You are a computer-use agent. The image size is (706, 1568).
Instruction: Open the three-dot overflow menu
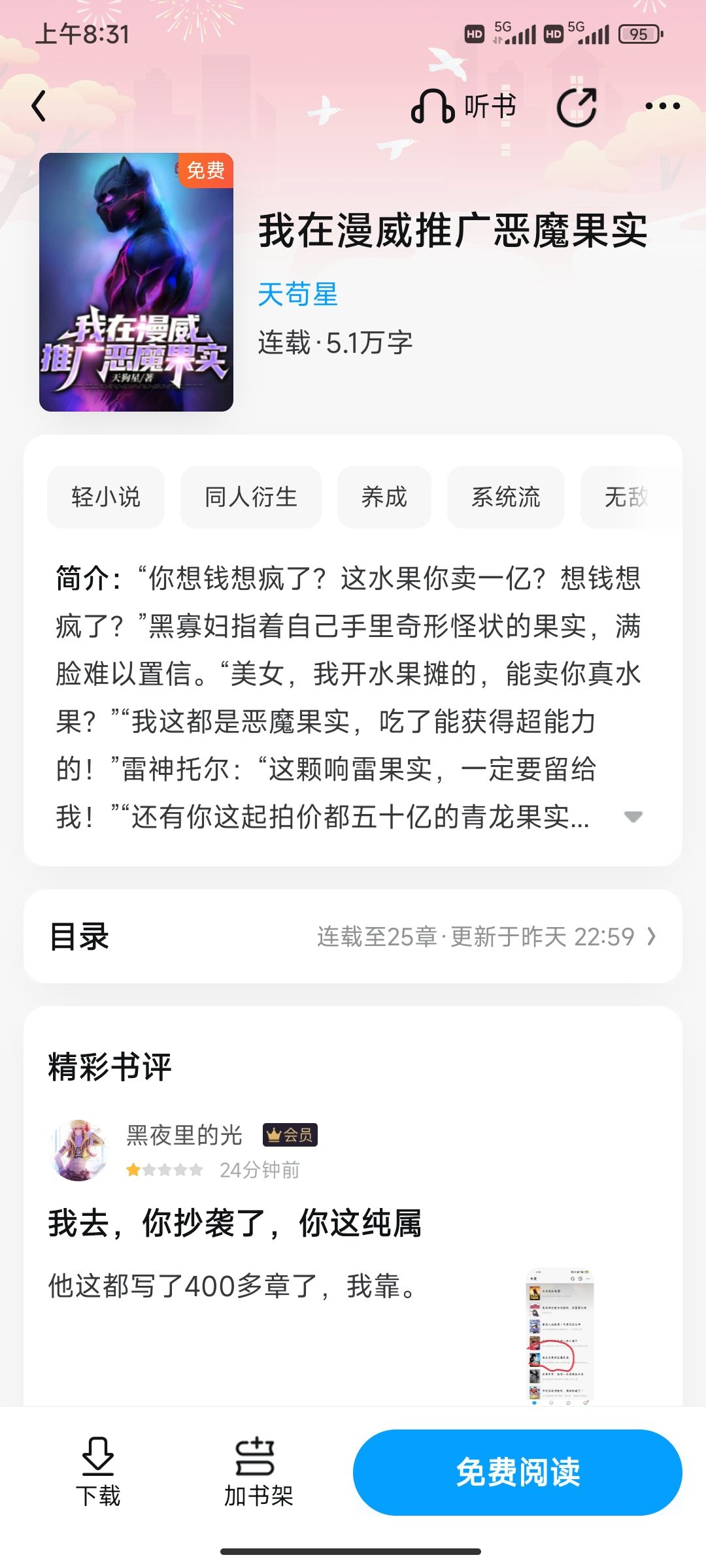coord(662,106)
